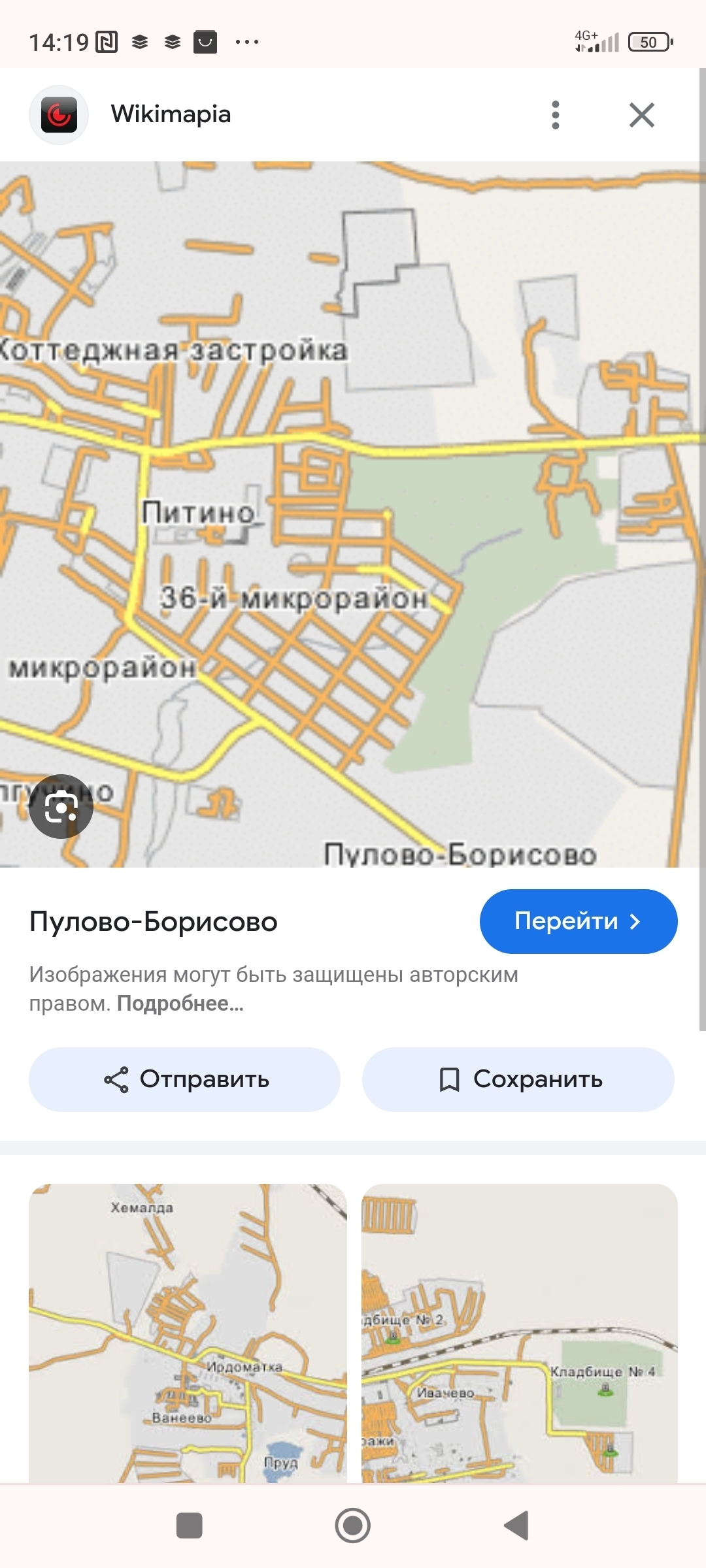Open the three-dot overflow menu
Image resolution: width=706 pixels, height=1568 pixels.
pos(555,115)
